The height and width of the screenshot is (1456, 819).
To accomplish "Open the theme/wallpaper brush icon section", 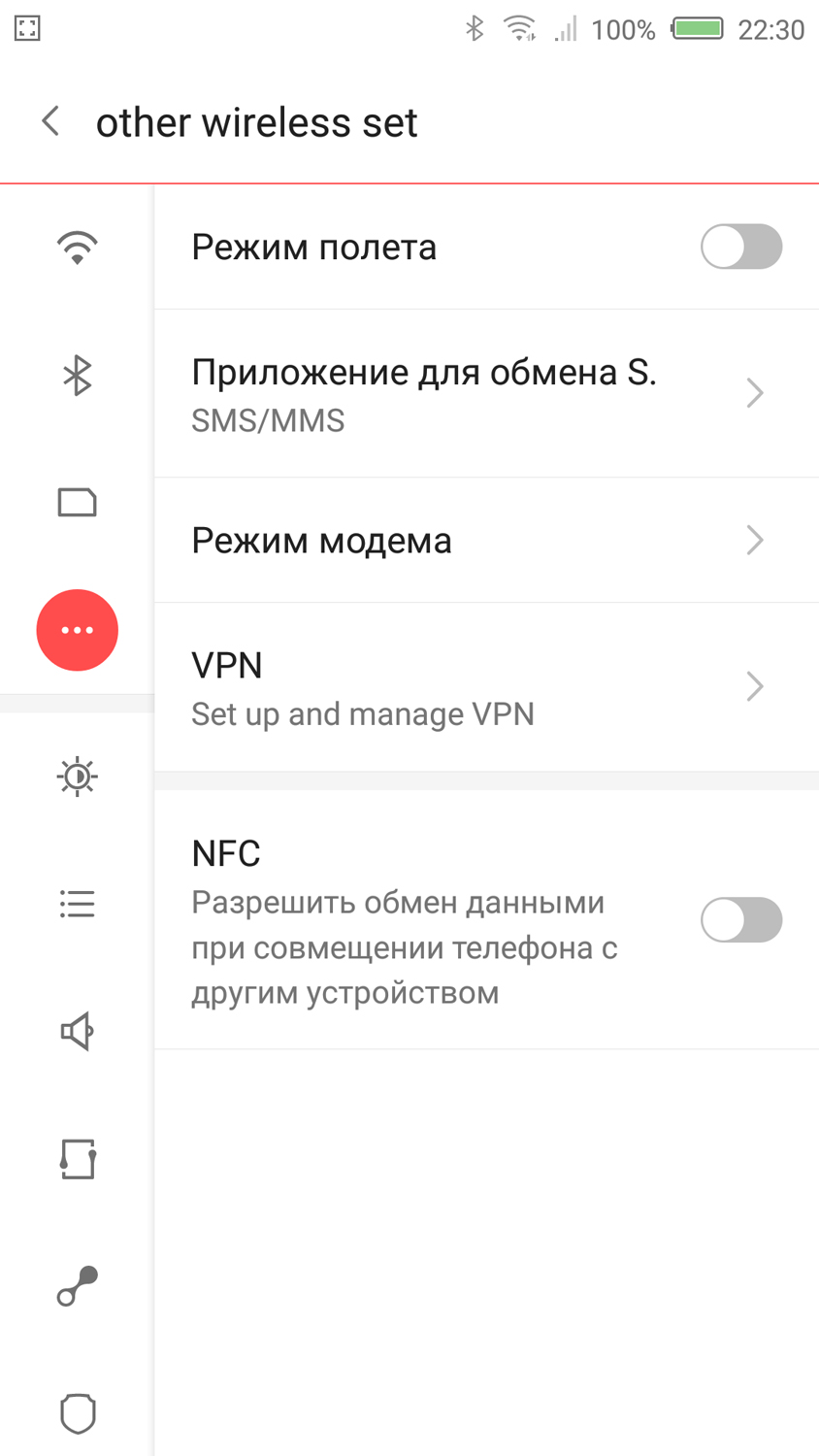I will click(77, 1159).
